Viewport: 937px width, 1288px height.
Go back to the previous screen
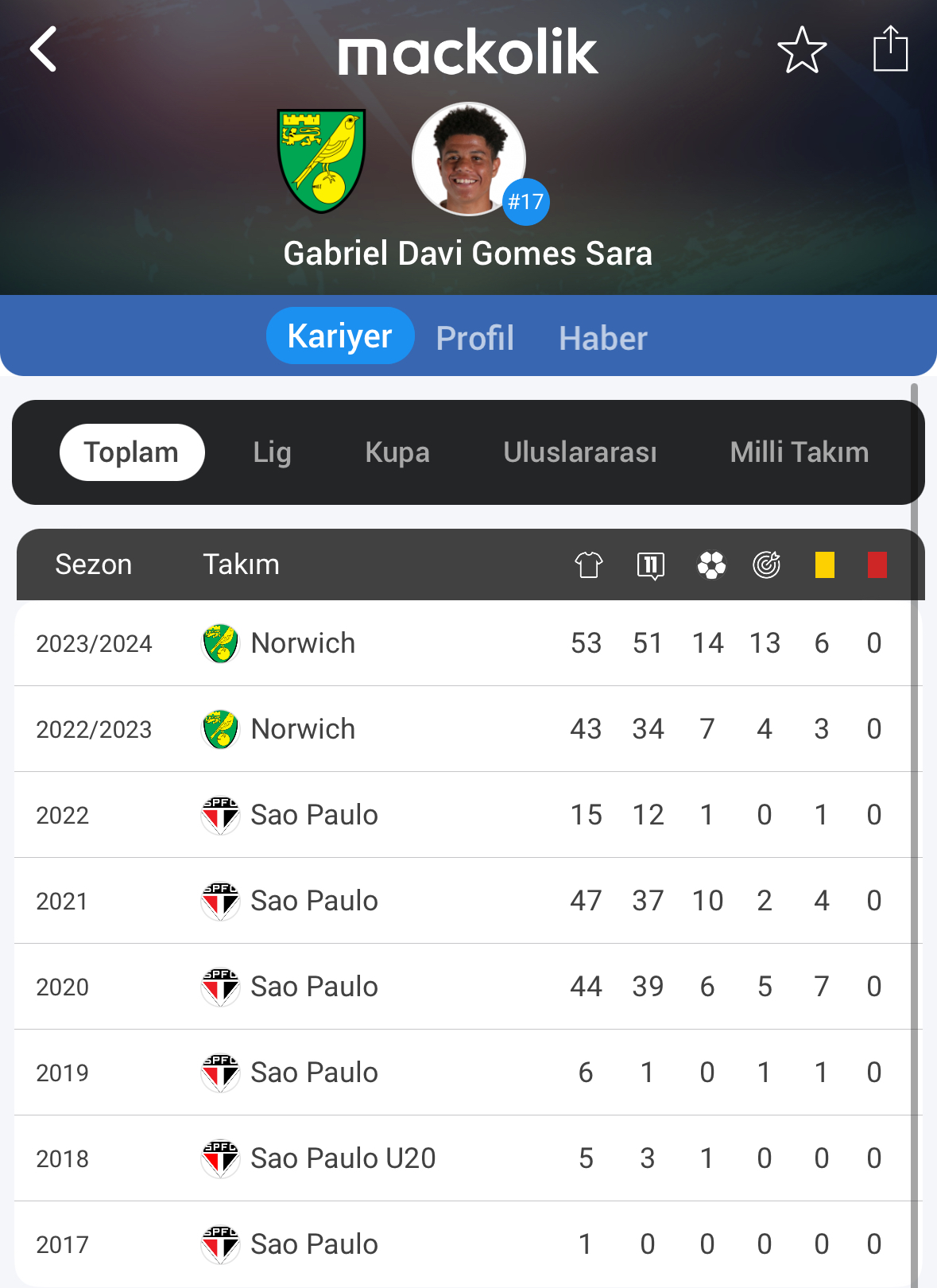[44, 49]
